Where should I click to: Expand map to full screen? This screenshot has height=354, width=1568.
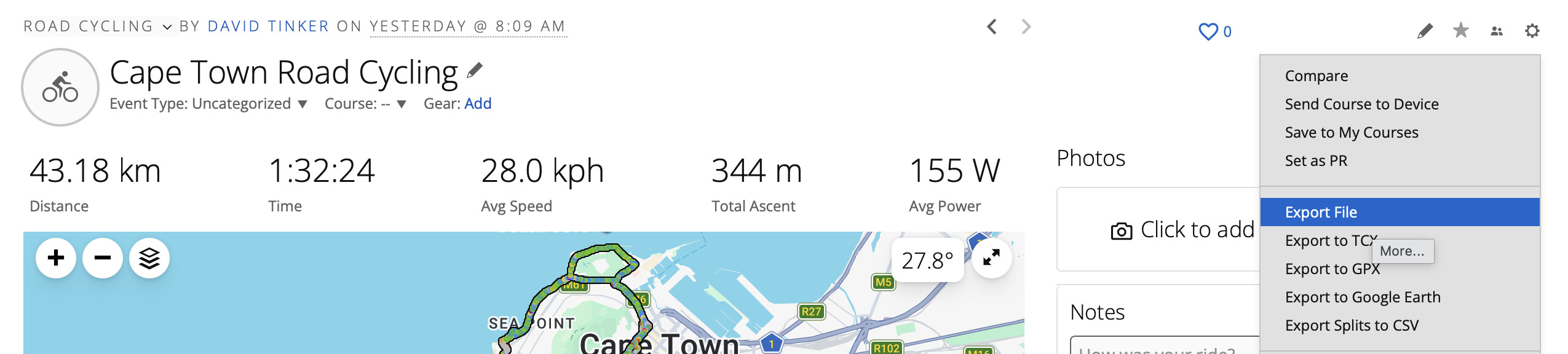(x=991, y=258)
